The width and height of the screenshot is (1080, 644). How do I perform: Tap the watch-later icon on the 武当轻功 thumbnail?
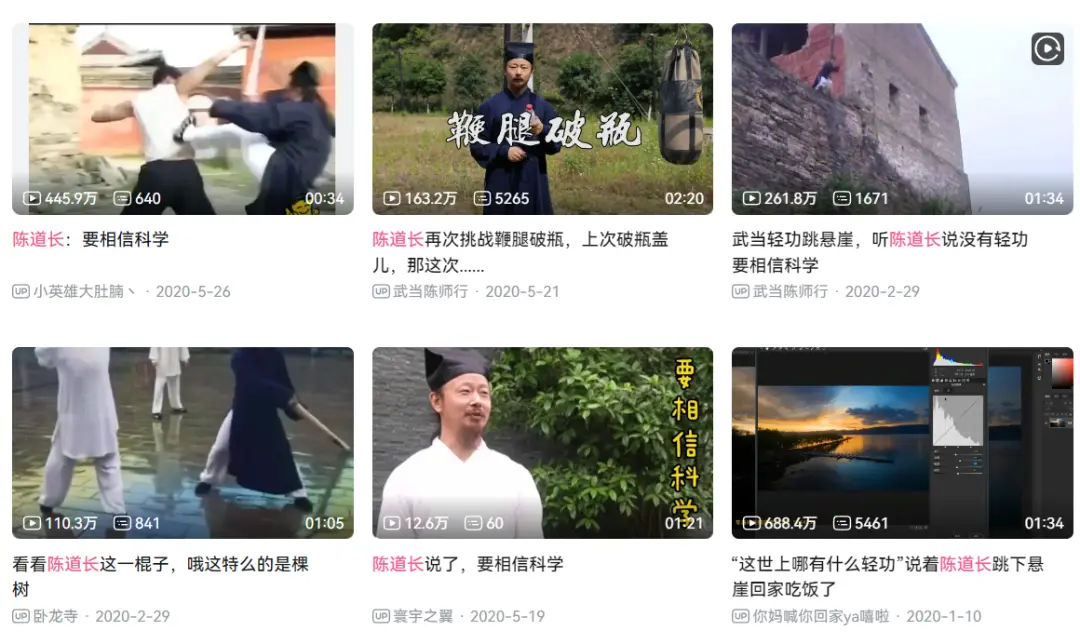point(1047,49)
